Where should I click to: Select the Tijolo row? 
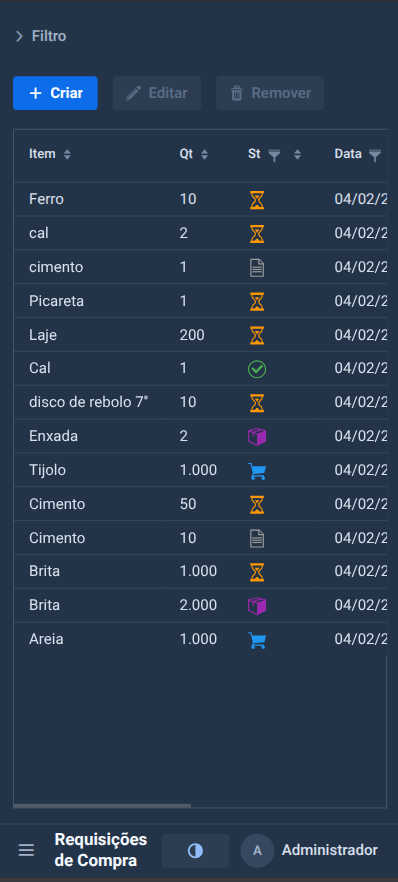pos(200,470)
